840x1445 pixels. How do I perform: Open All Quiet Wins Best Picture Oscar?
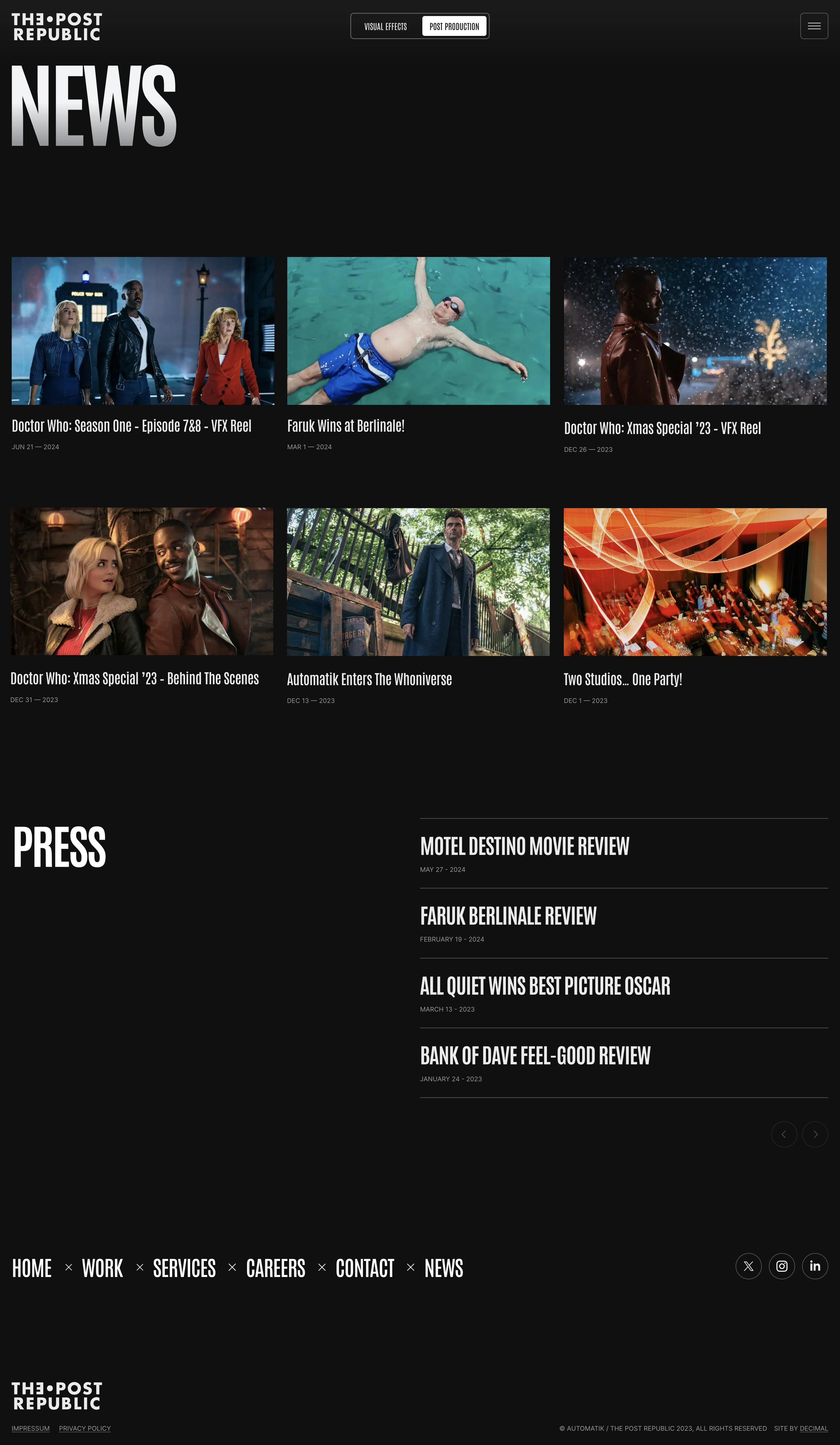point(545,986)
